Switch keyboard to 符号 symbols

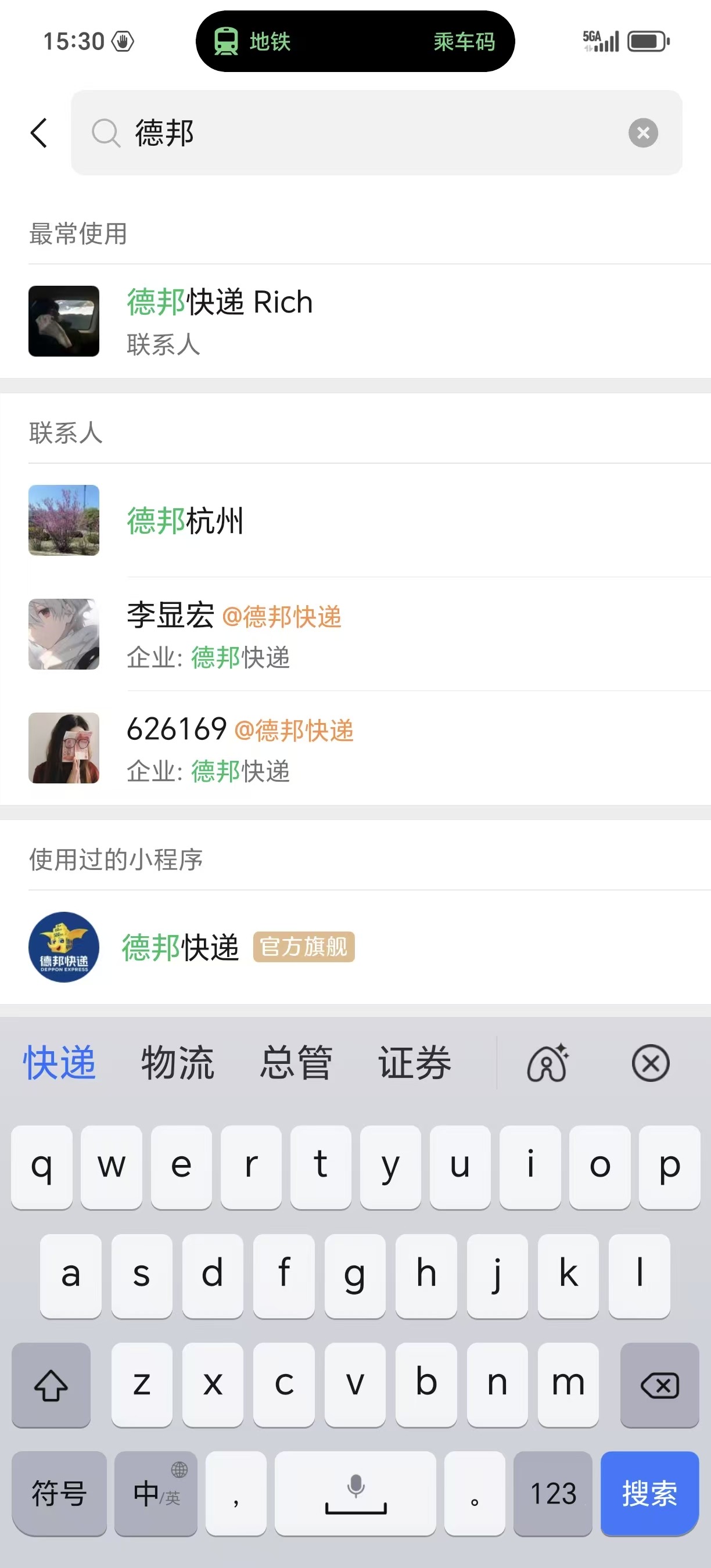(59, 1493)
